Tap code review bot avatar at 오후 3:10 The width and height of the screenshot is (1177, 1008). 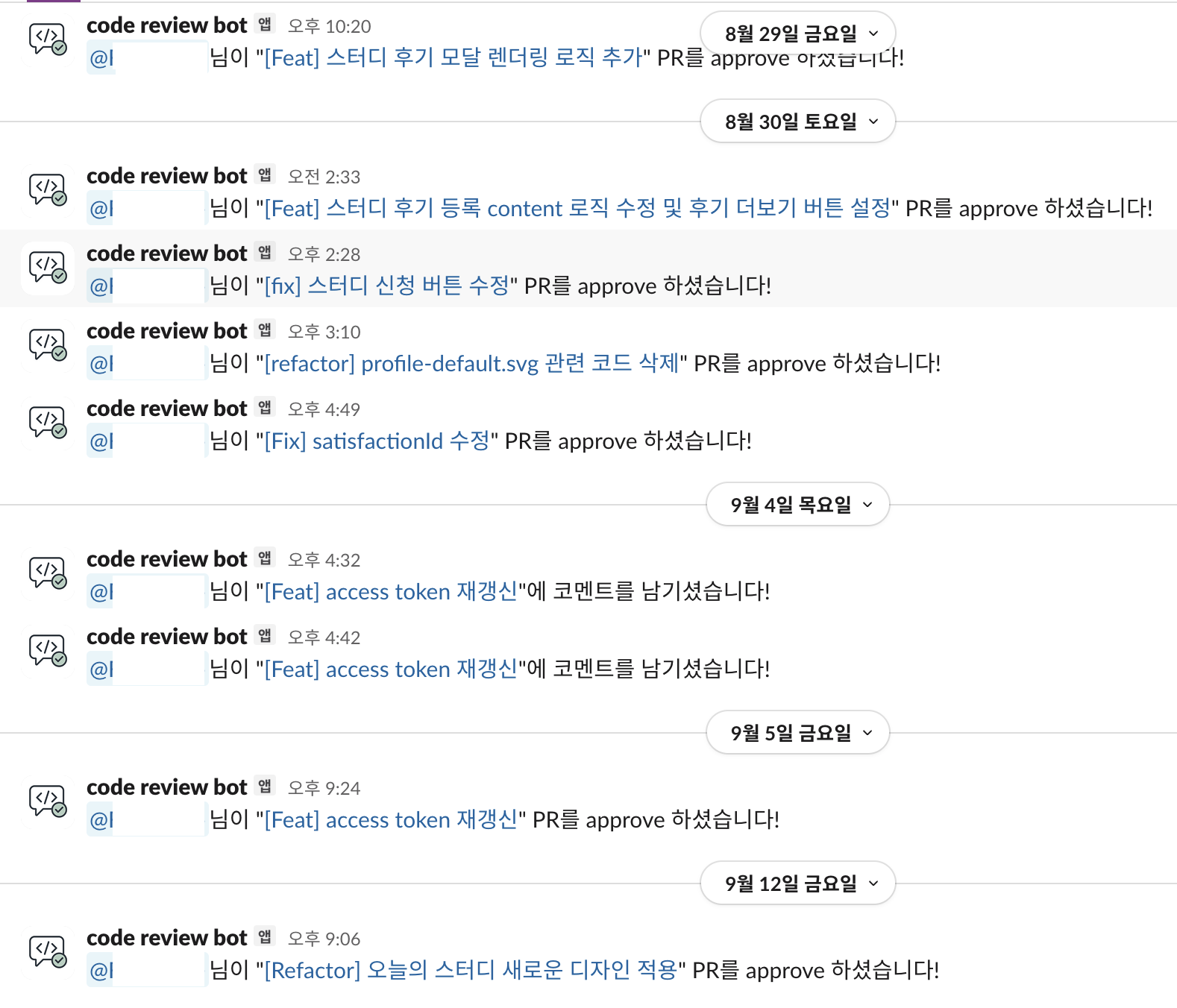pyautogui.click(x=48, y=345)
